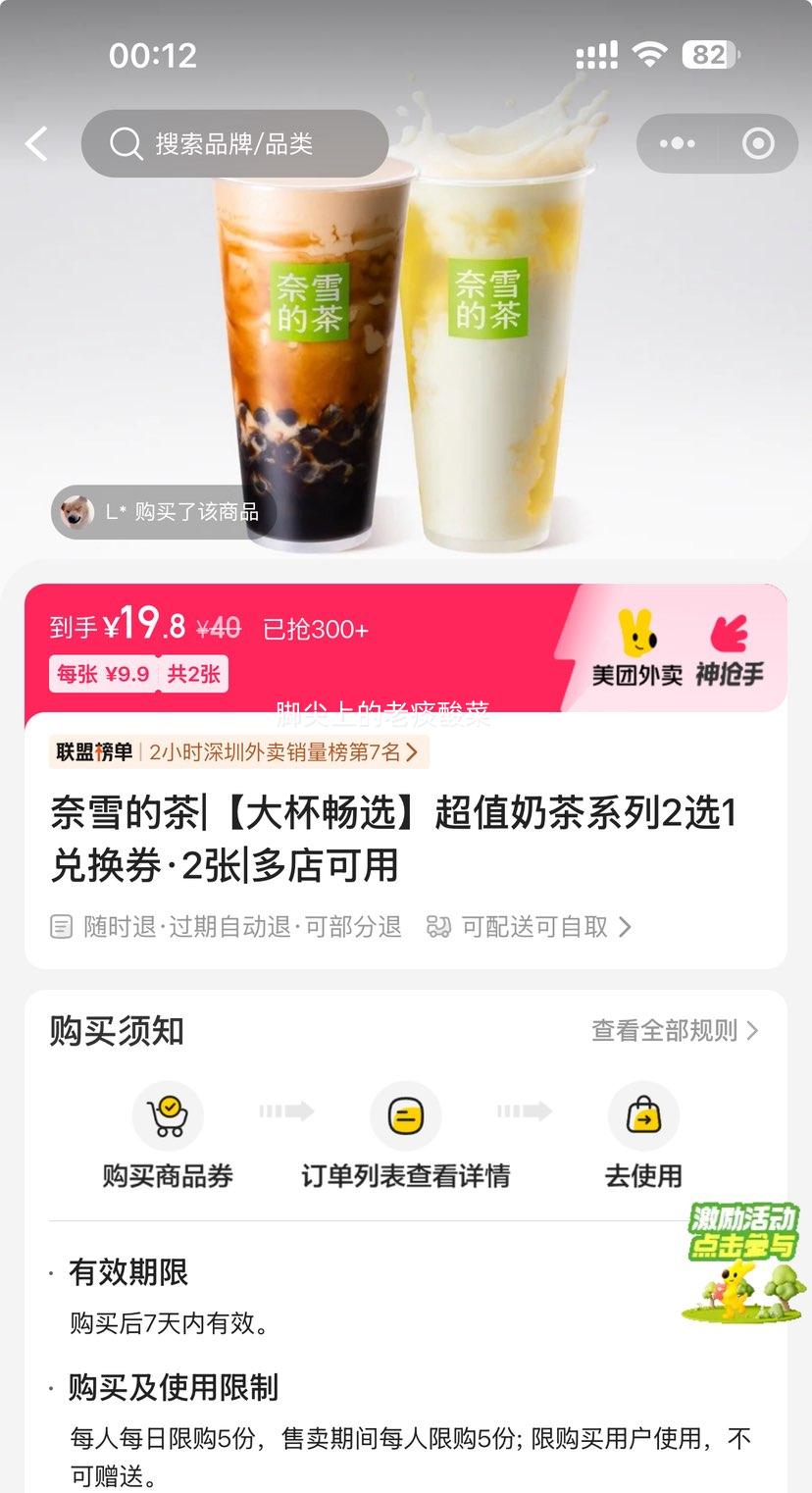Viewport: 812px width, 1493px height.
Task: View the Nayuki milk tea product image
Action: [406, 353]
